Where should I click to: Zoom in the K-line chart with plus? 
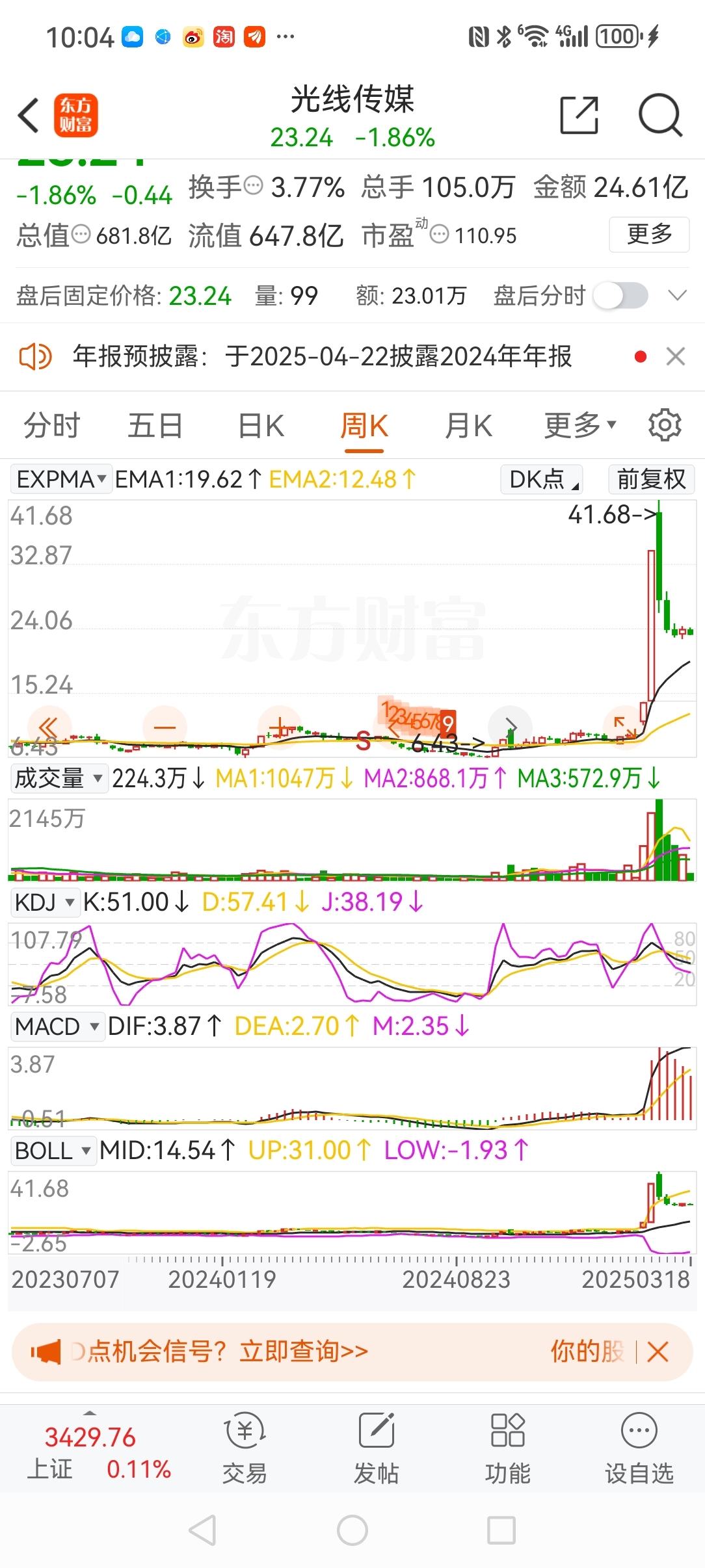point(280,727)
